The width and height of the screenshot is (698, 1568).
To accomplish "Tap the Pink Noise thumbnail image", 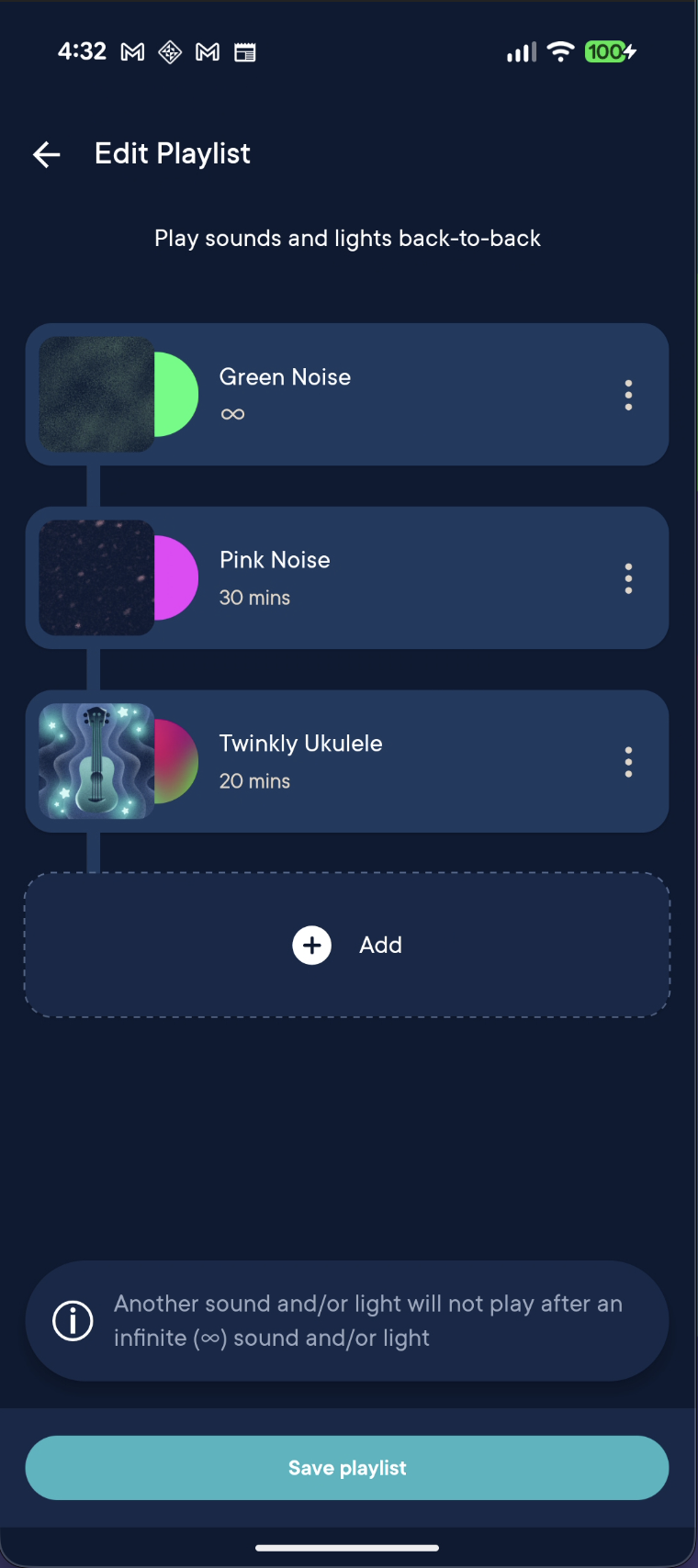I will pyautogui.click(x=96, y=578).
